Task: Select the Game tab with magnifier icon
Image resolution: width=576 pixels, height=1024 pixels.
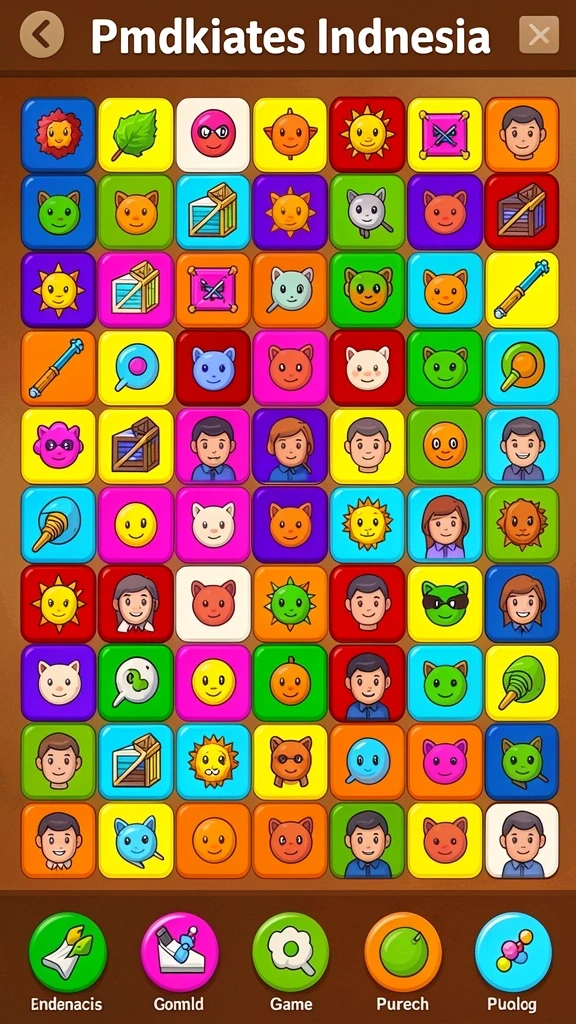Action: (x=291, y=962)
